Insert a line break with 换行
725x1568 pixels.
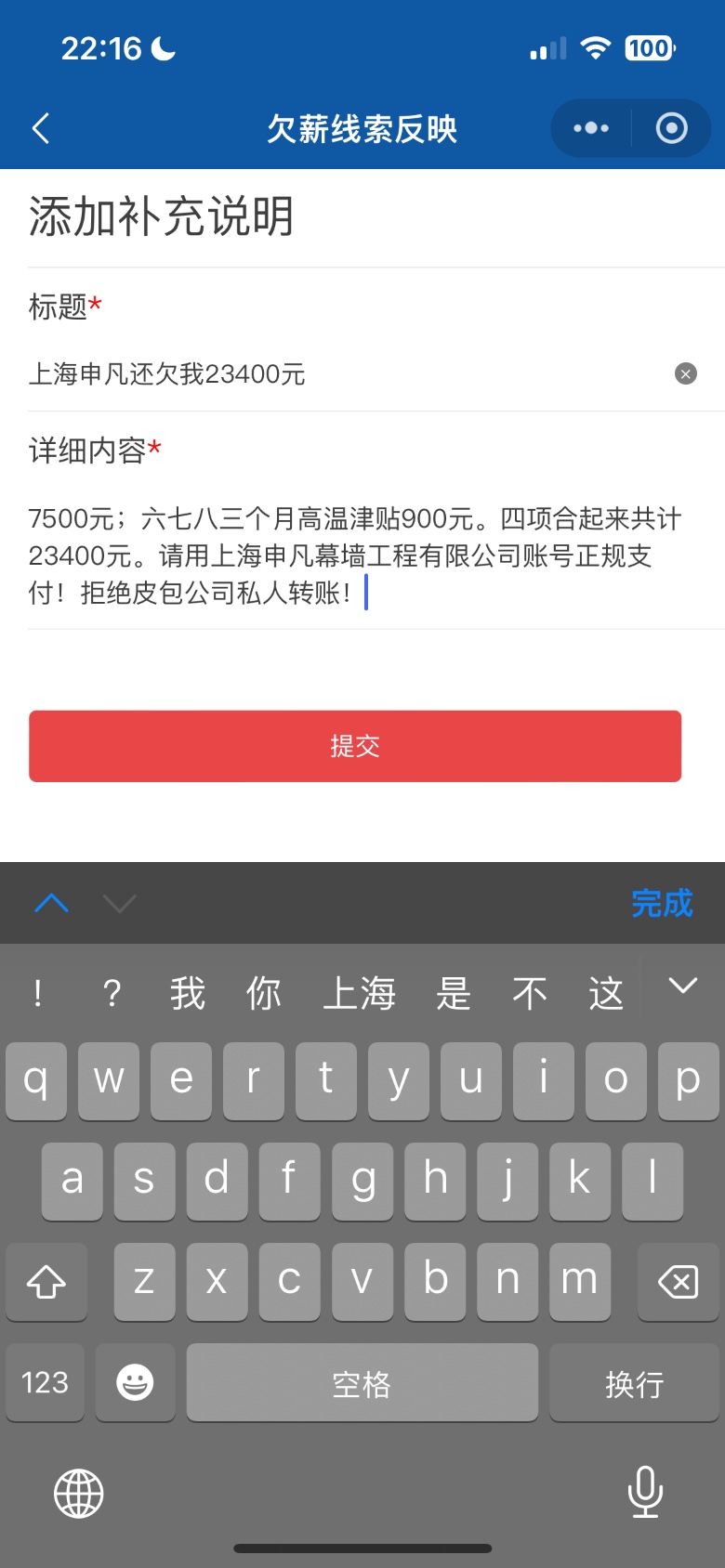pyautogui.click(x=634, y=1382)
